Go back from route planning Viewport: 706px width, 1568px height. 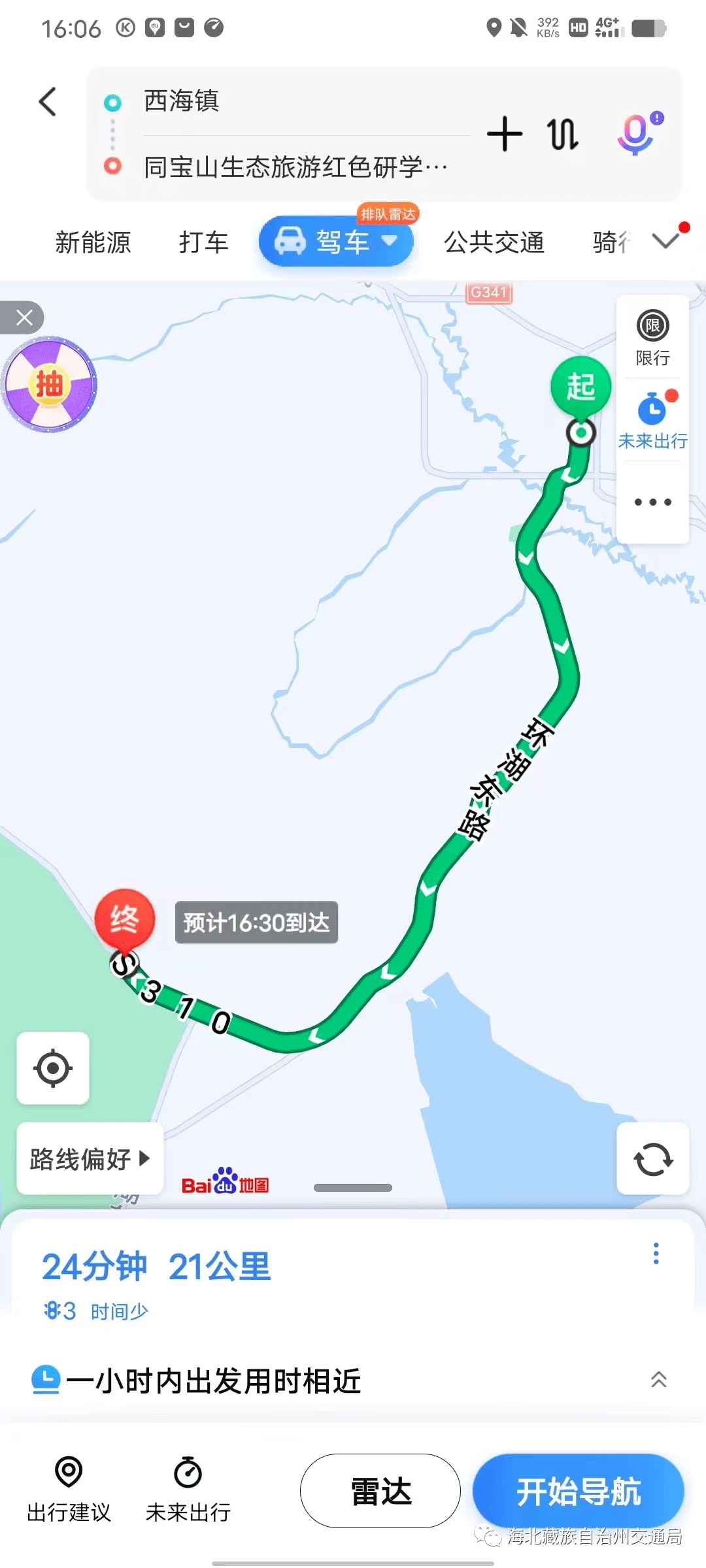pyautogui.click(x=48, y=102)
